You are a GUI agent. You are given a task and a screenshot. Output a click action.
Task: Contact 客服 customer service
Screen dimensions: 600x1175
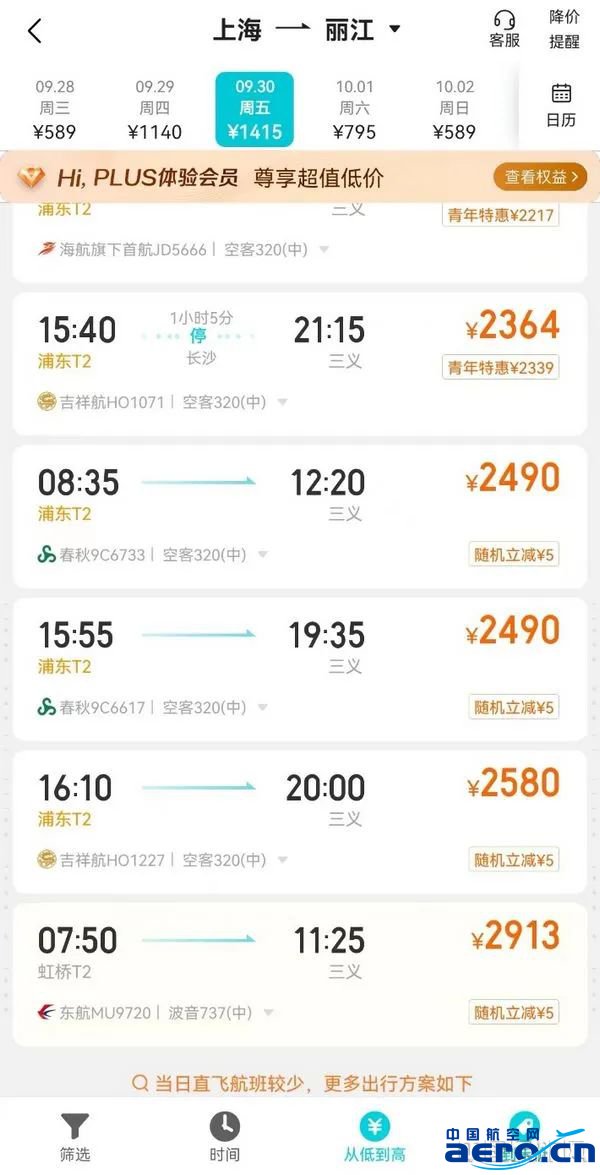pyautogui.click(x=504, y=29)
